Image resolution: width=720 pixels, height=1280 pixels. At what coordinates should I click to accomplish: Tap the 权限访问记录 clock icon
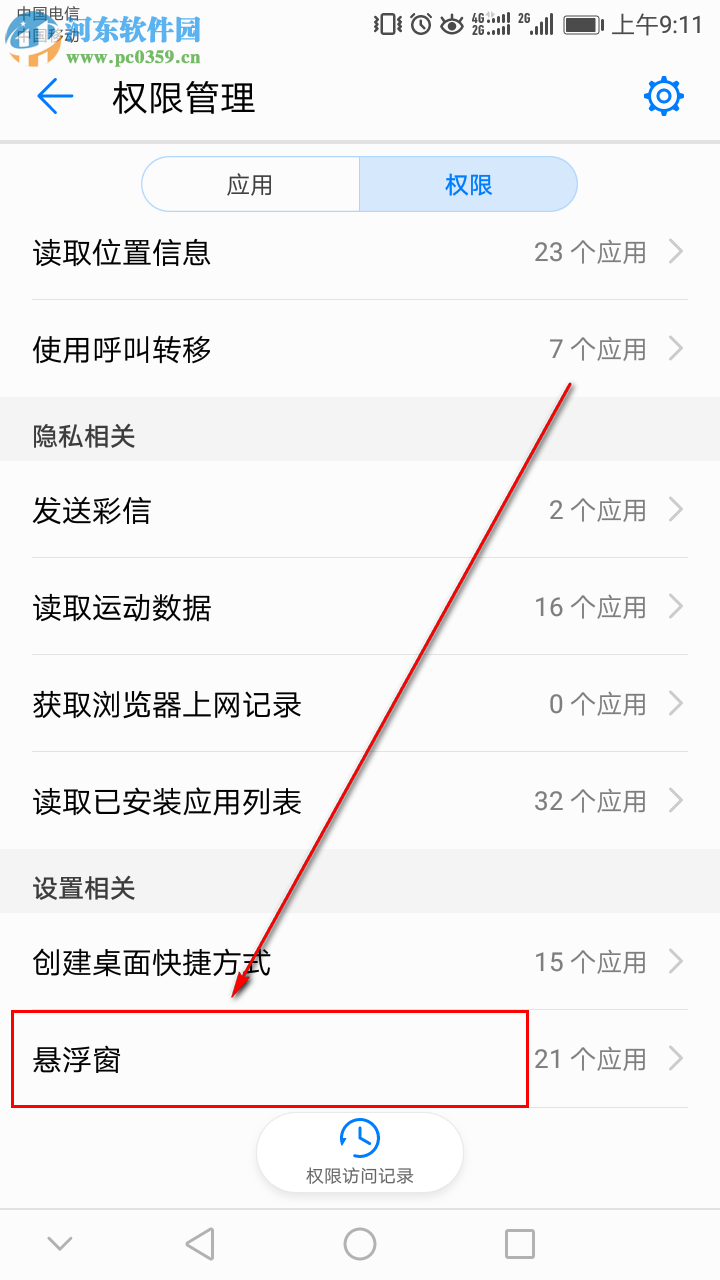click(x=359, y=1137)
